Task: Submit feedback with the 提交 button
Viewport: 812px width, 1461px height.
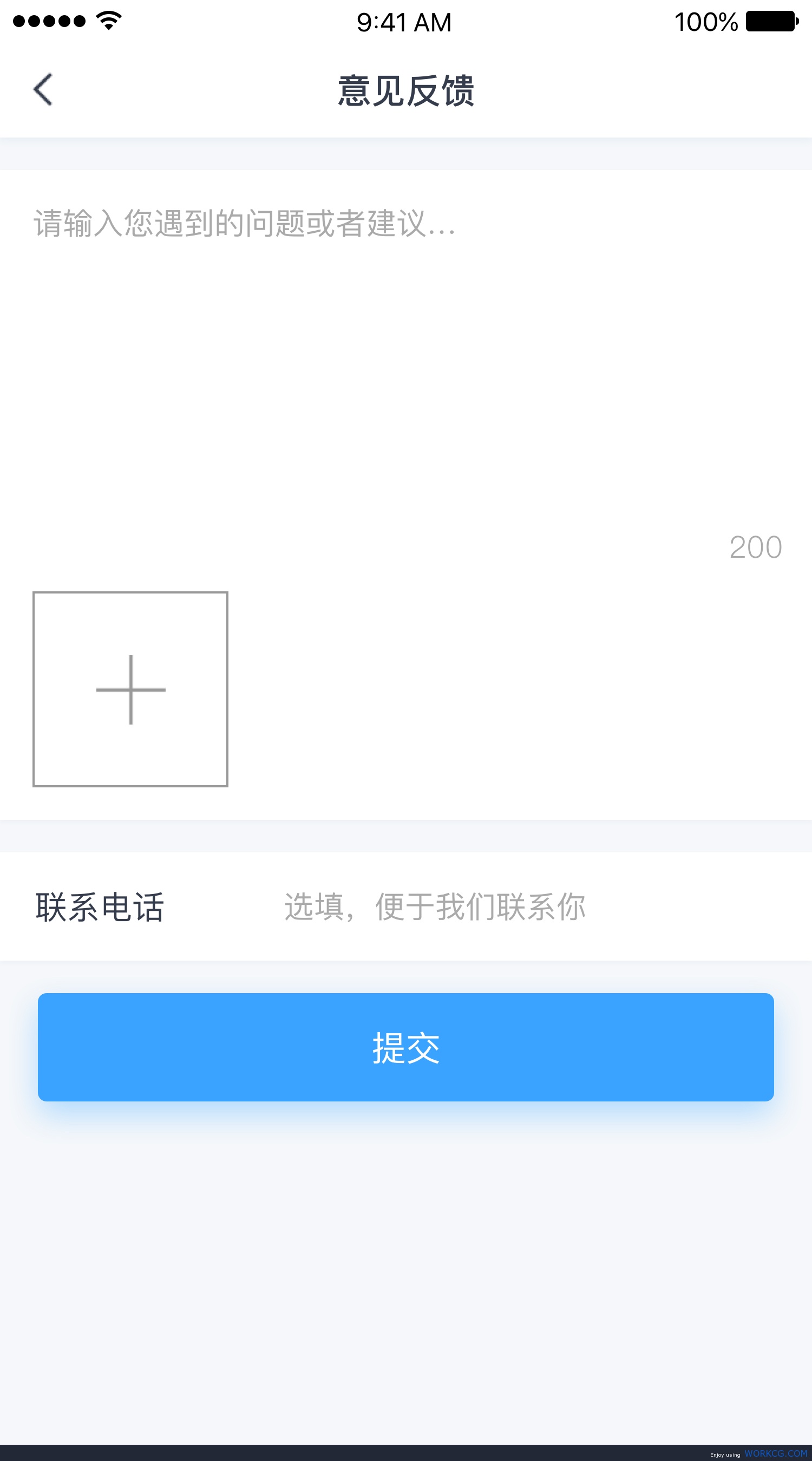Action: pyautogui.click(x=406, y=1047)
